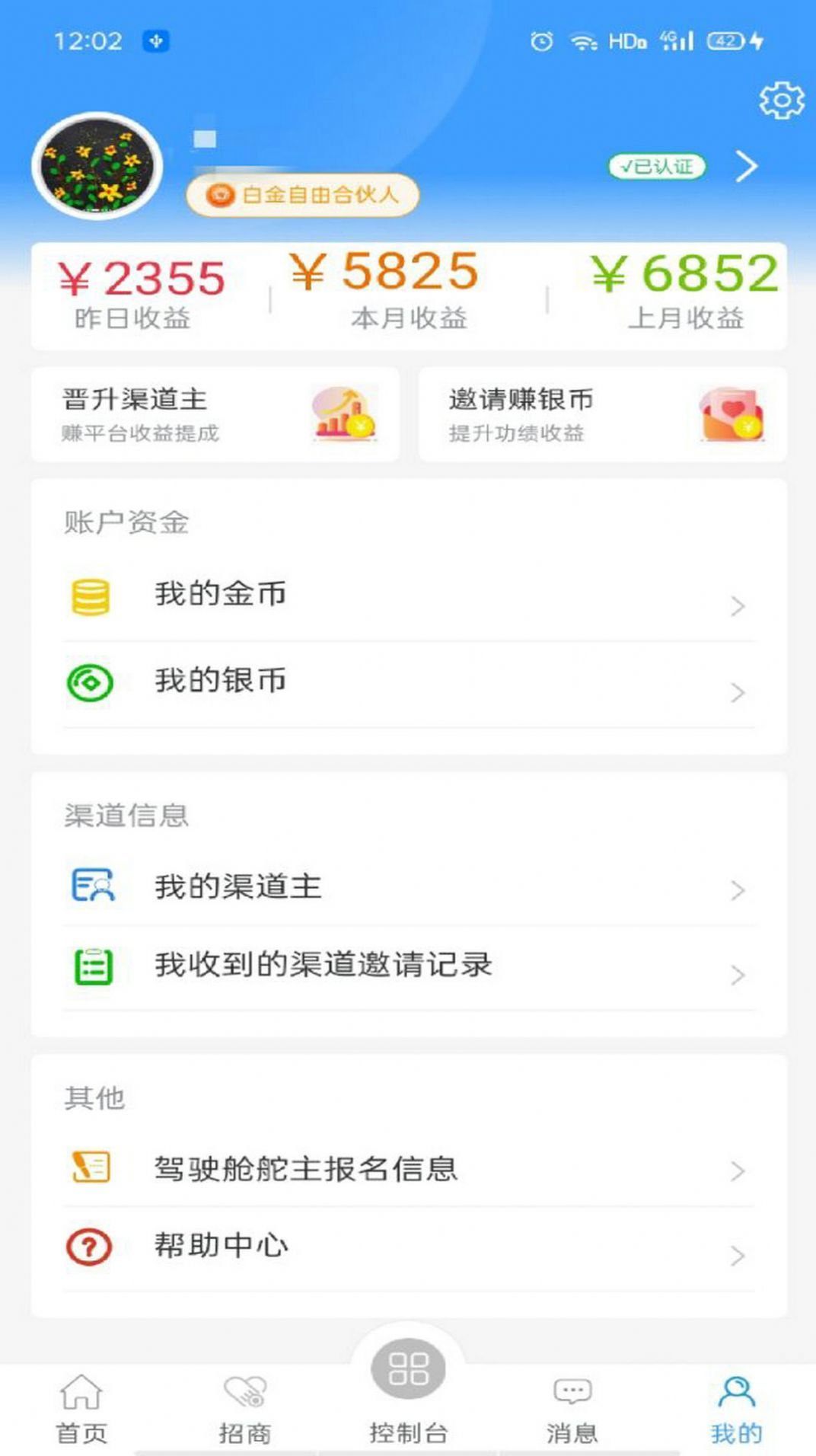View 昨日收益 amount ¥2355
Image resolution: width=816 pixels, height=1456 pixels.
click(143, 281)
